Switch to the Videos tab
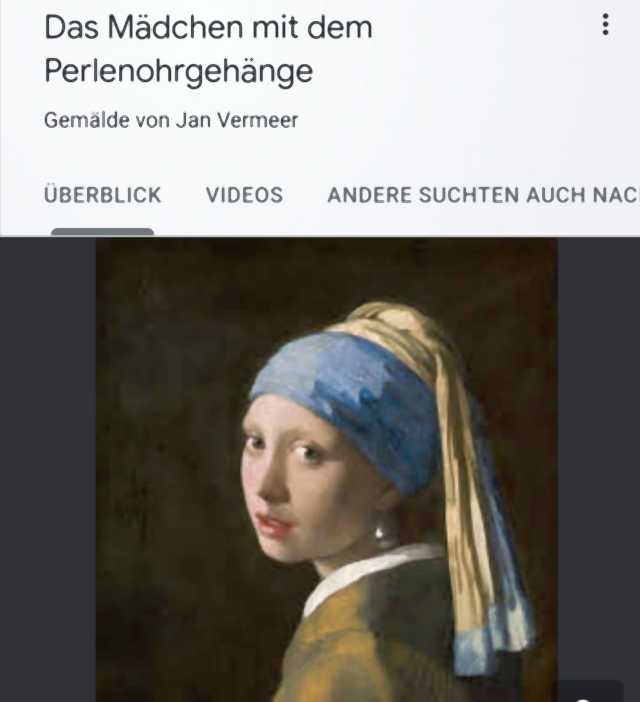The image size is (640, 702). [x=244, y=195]
